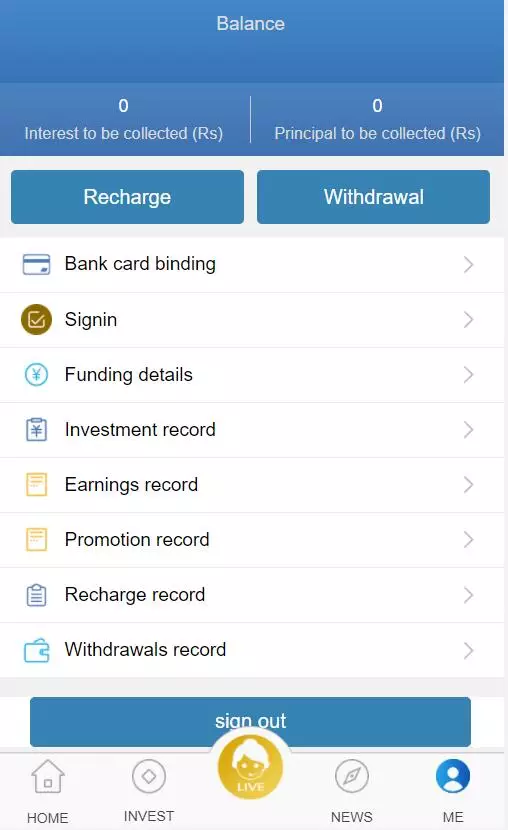The width and height of the screenshot is (508, 830).
Task: Open Promotion record
Action: click(252, 540)
